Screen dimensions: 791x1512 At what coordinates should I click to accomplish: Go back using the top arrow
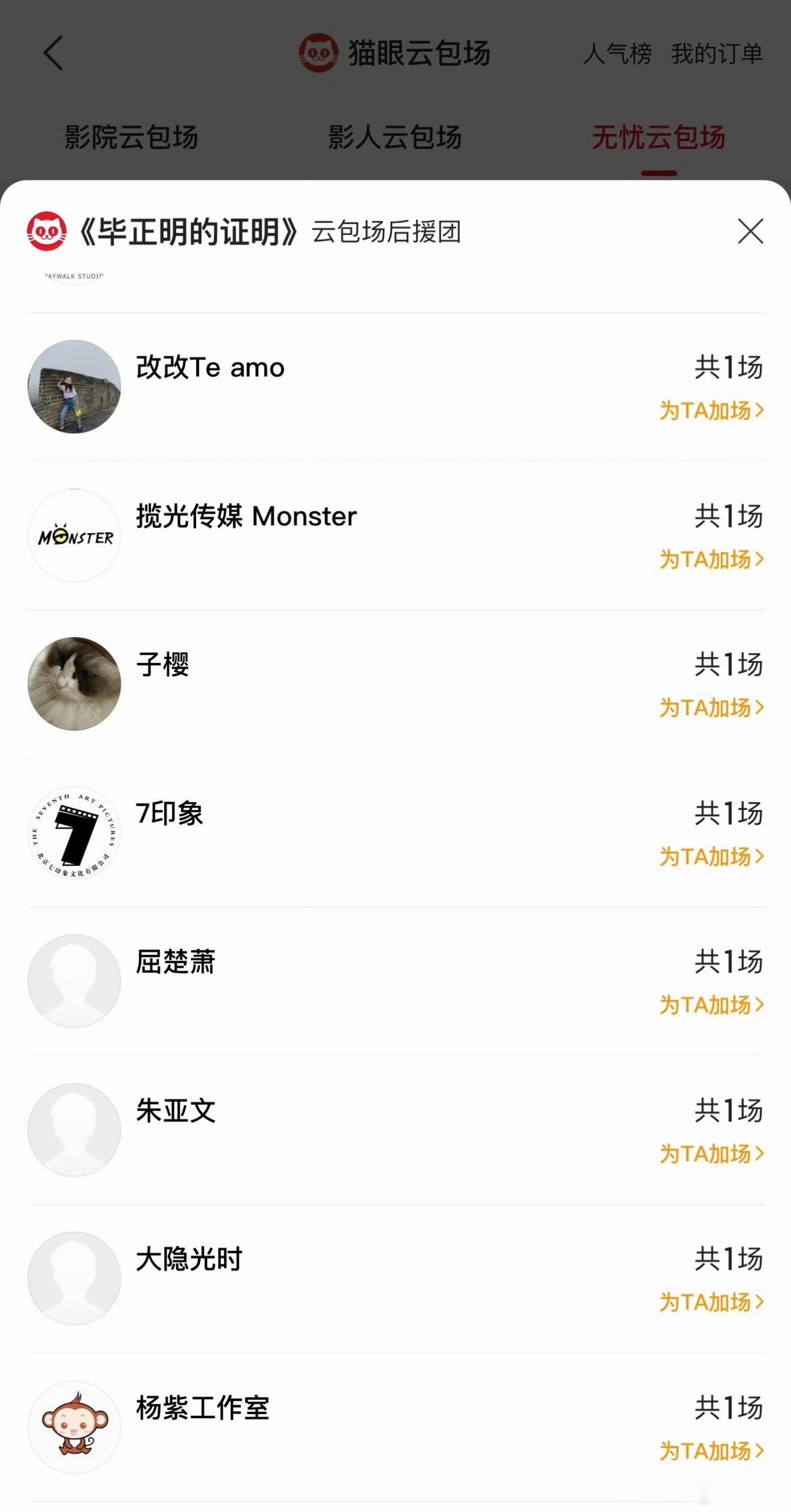click(x=53, y=53)
